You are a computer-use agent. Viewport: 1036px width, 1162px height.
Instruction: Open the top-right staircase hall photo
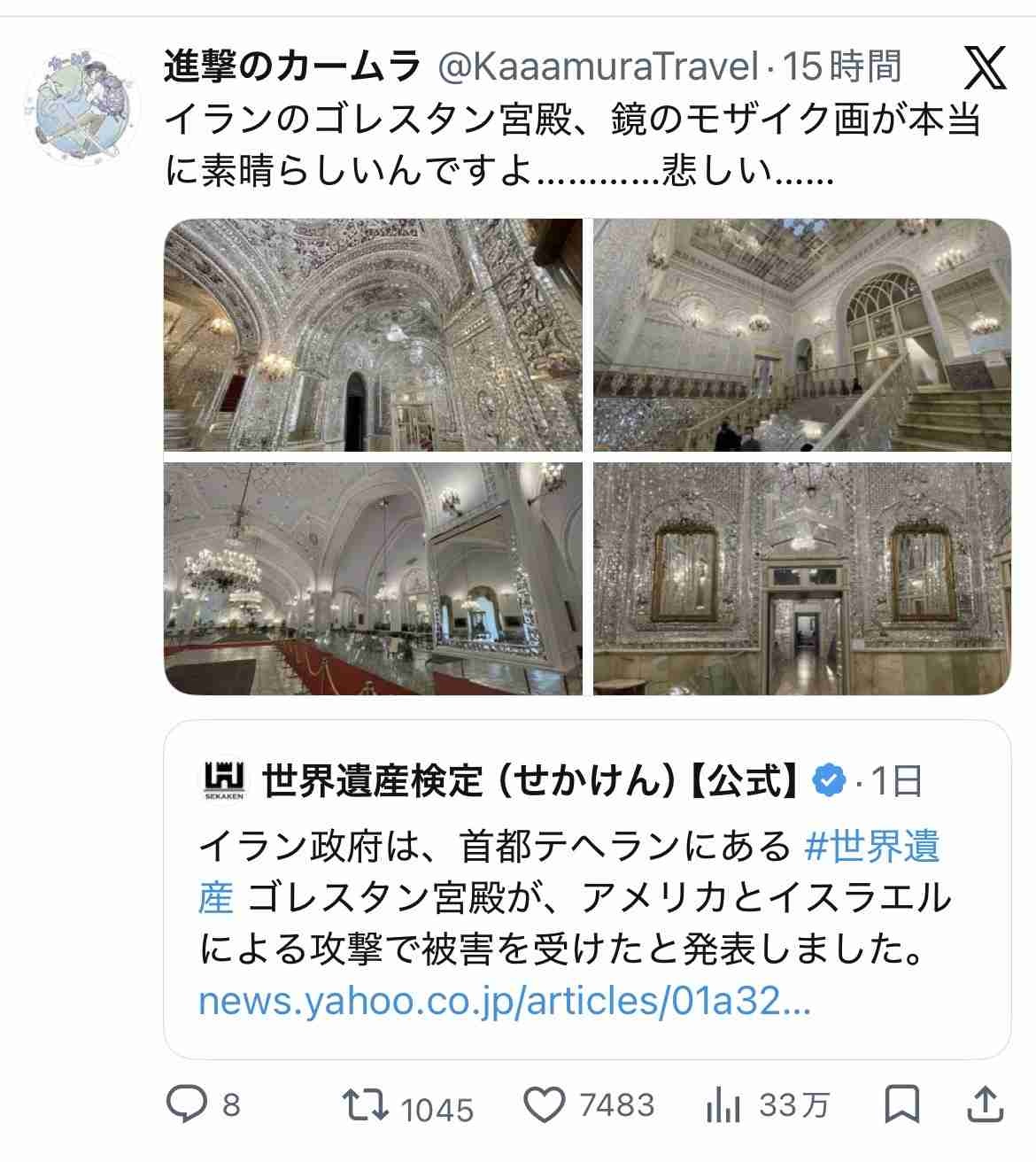point(802,335)
